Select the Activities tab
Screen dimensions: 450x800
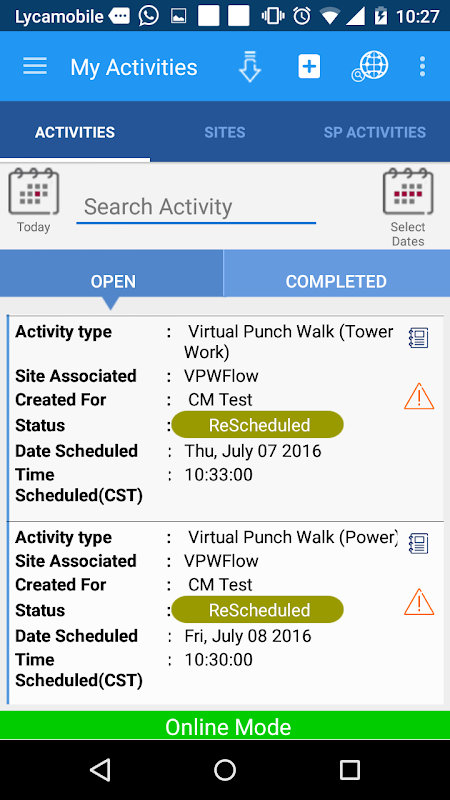click(75, 133)
